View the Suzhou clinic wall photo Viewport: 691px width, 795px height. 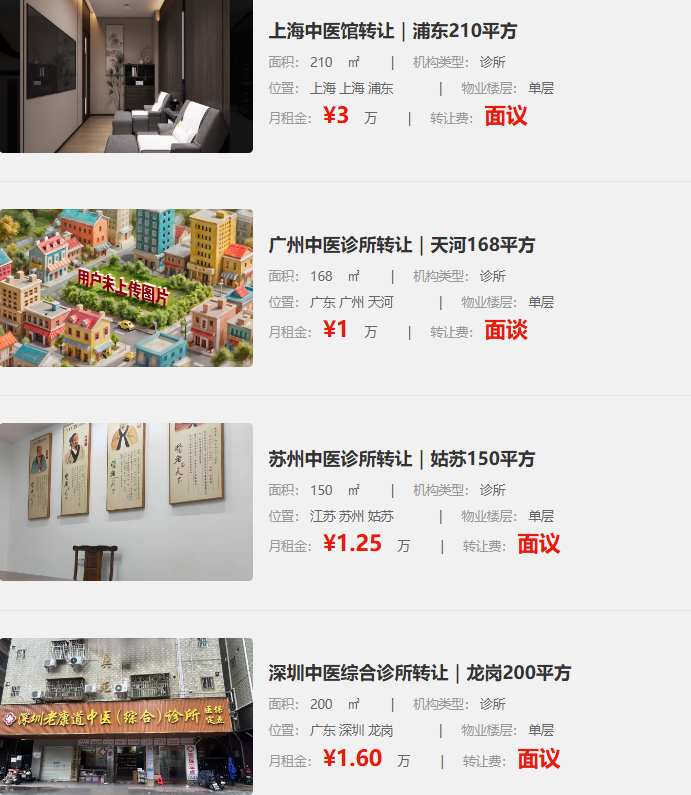click(x=126, y=502)
